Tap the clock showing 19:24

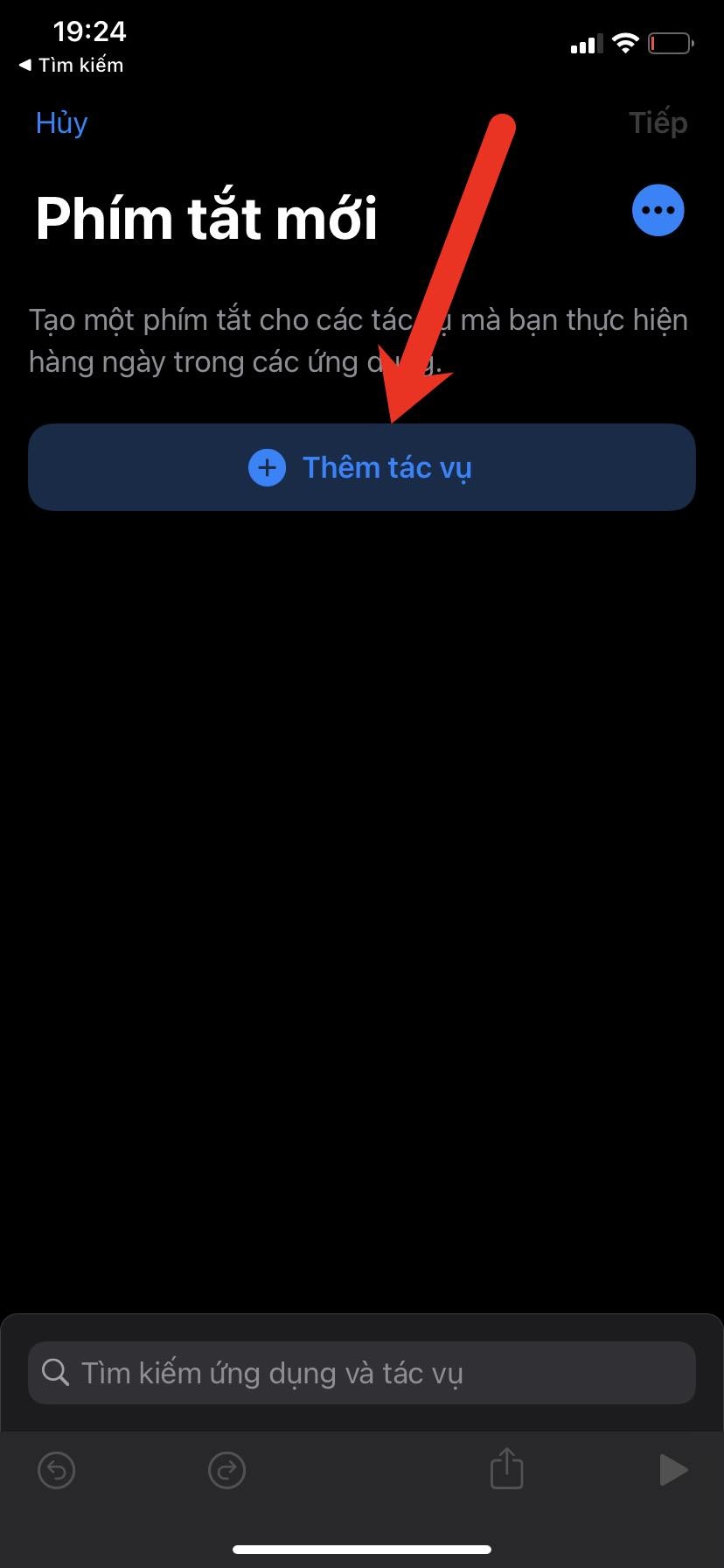pos(88,31)
